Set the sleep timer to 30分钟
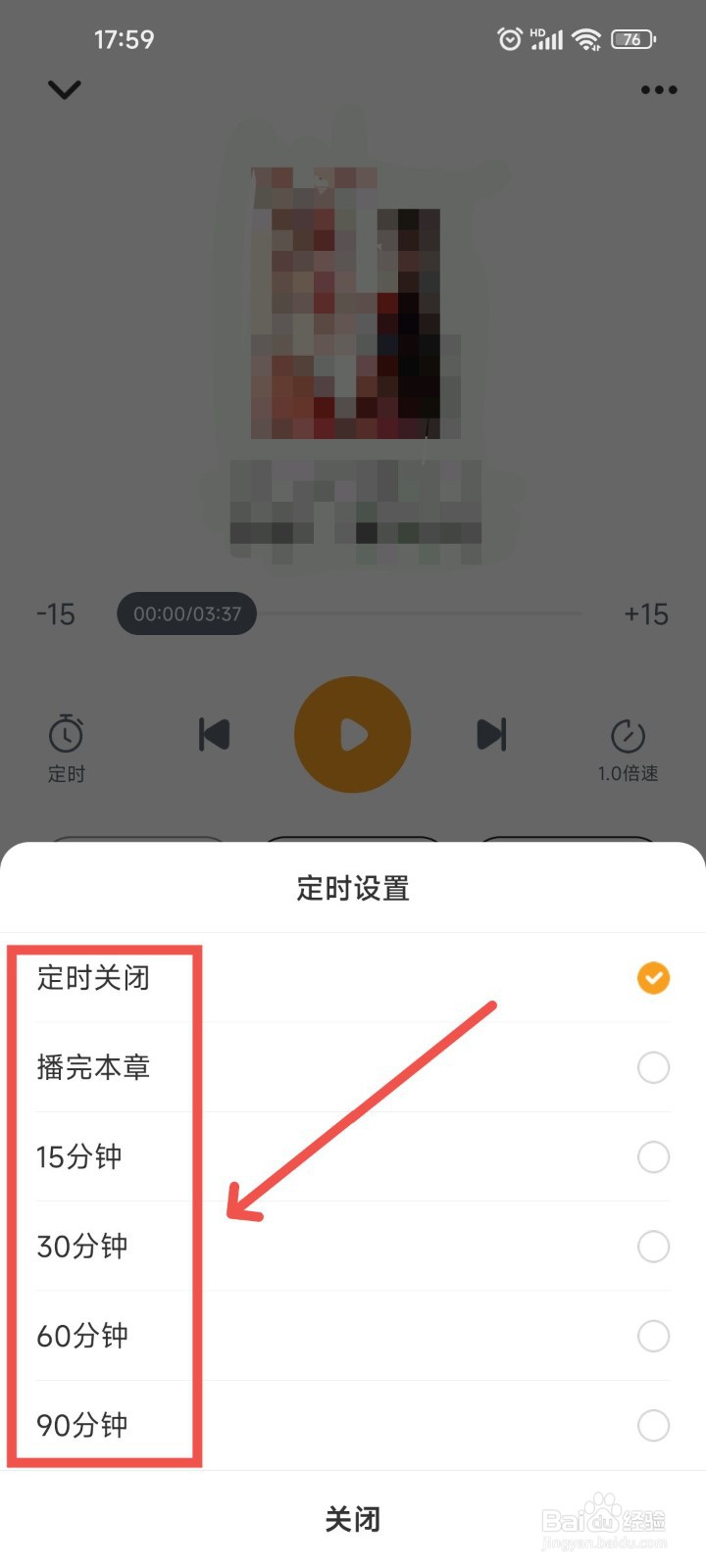706x1568 pixels. coord(82,1247)
